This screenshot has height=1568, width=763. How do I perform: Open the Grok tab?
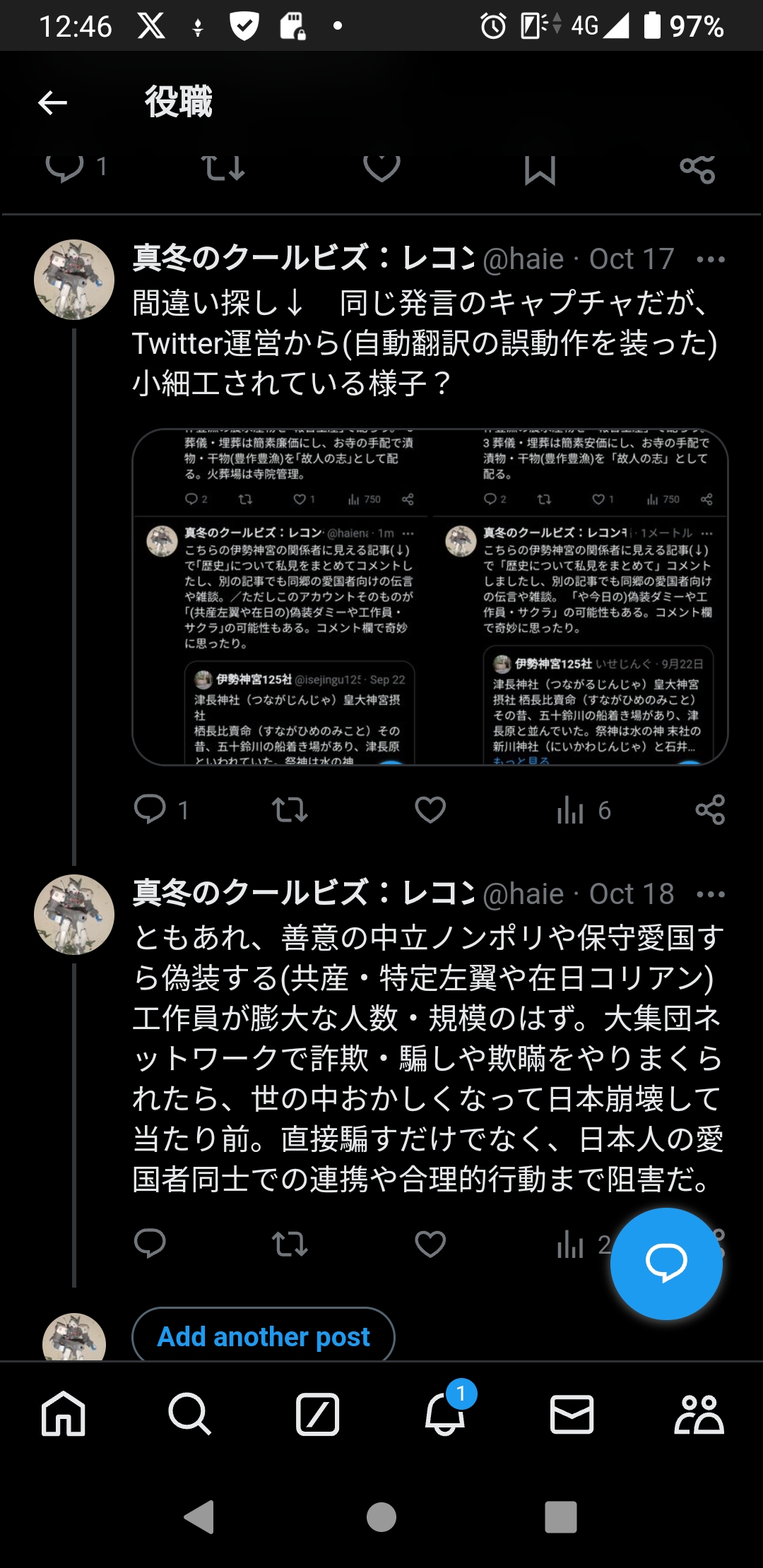[x=317, y=1414]
